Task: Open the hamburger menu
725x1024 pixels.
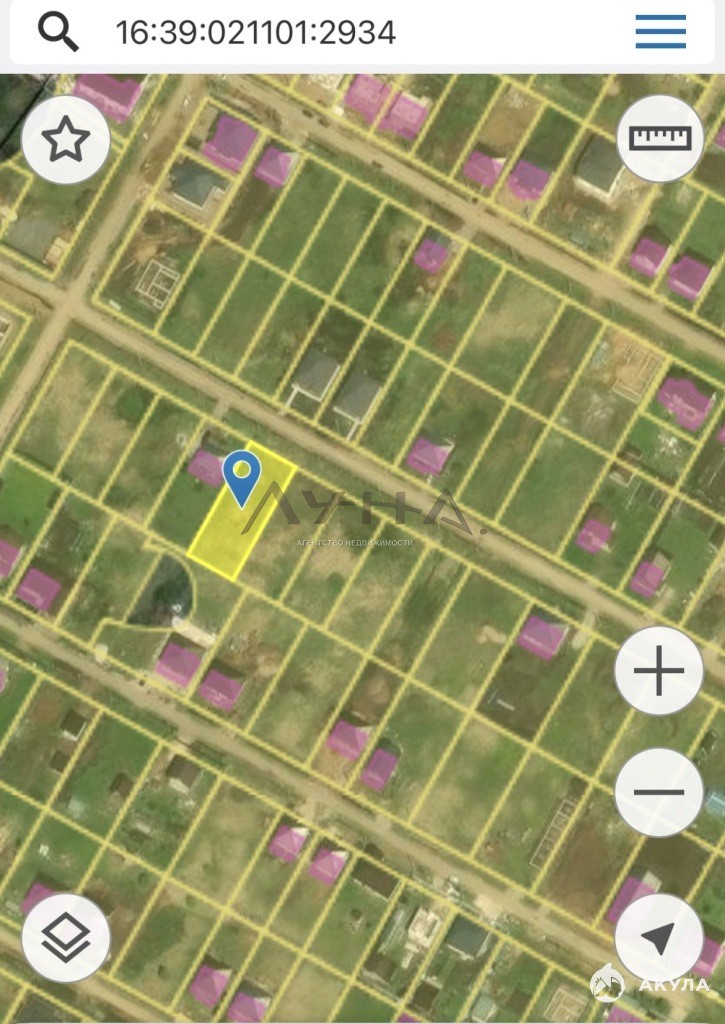Action: click(x=661, y=32)
